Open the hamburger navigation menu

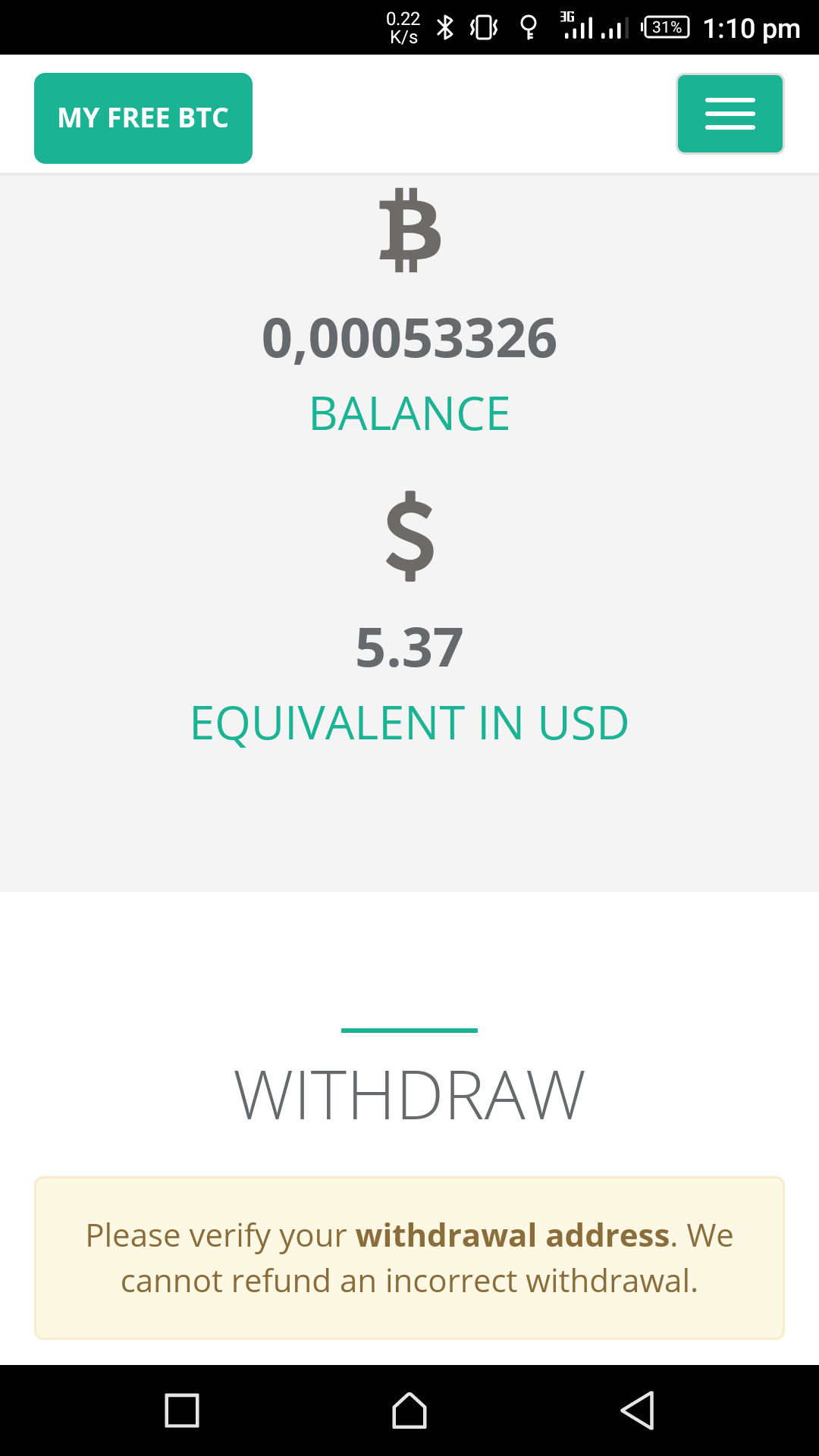click(x=730, y=114)
